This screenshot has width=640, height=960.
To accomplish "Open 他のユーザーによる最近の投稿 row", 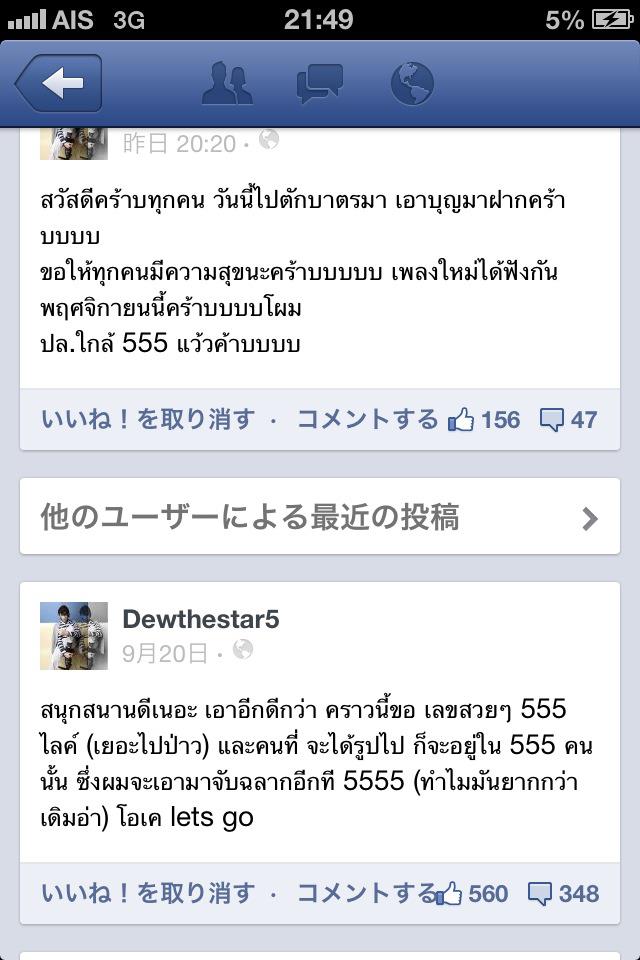I will [319, 518].
